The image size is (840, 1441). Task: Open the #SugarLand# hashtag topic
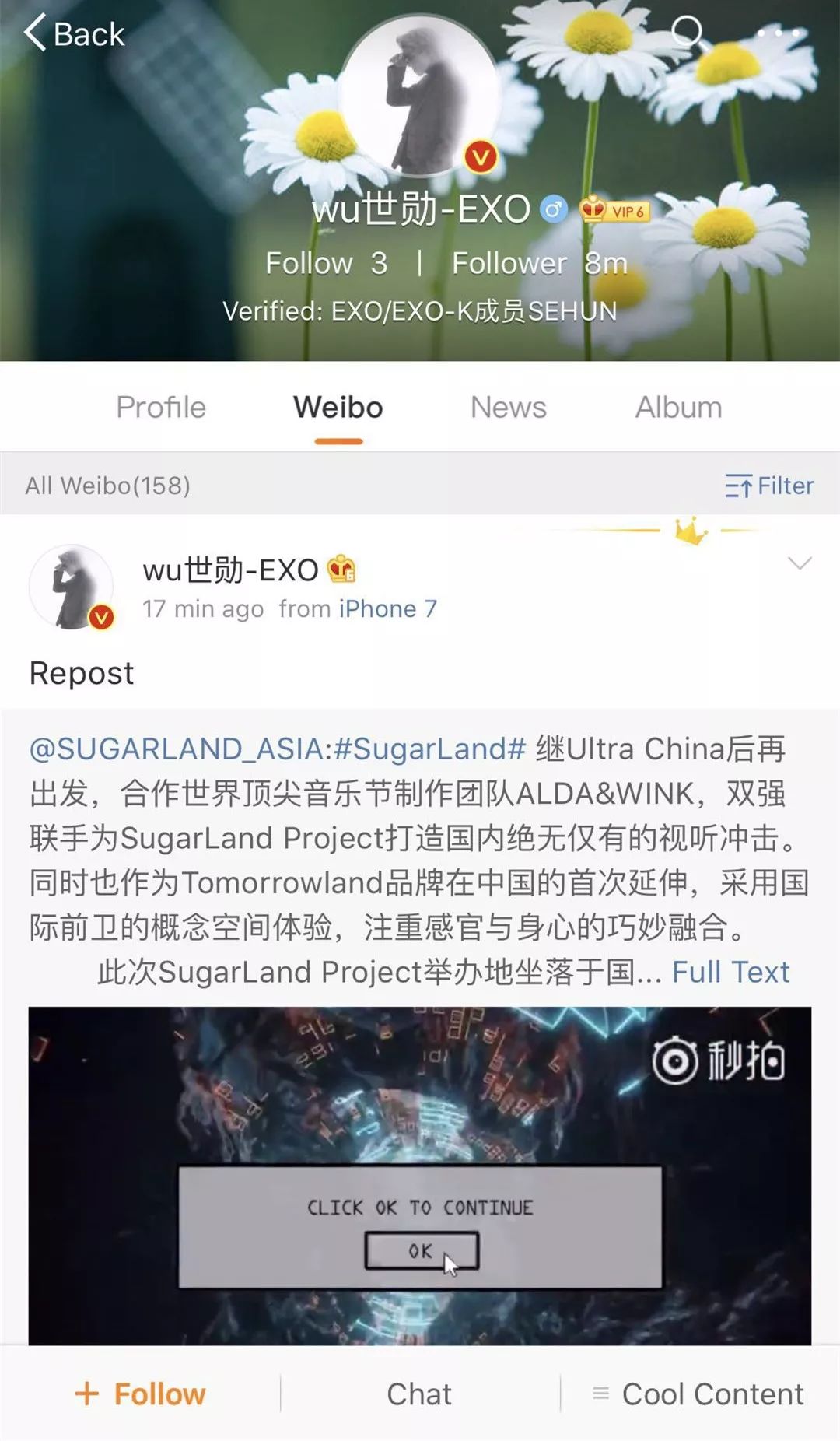coord(430,749)
